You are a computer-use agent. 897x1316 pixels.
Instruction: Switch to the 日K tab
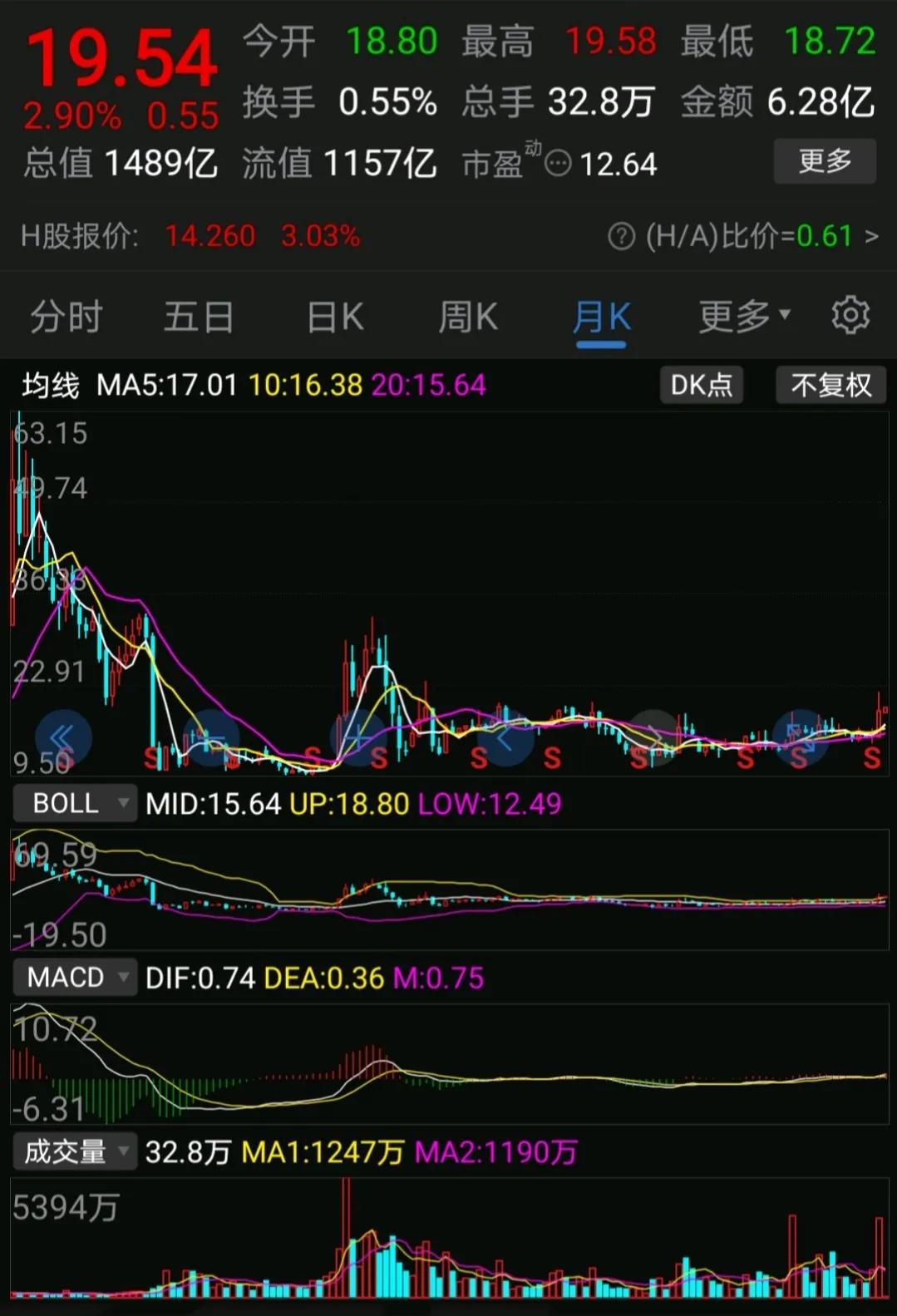point(334,316)
